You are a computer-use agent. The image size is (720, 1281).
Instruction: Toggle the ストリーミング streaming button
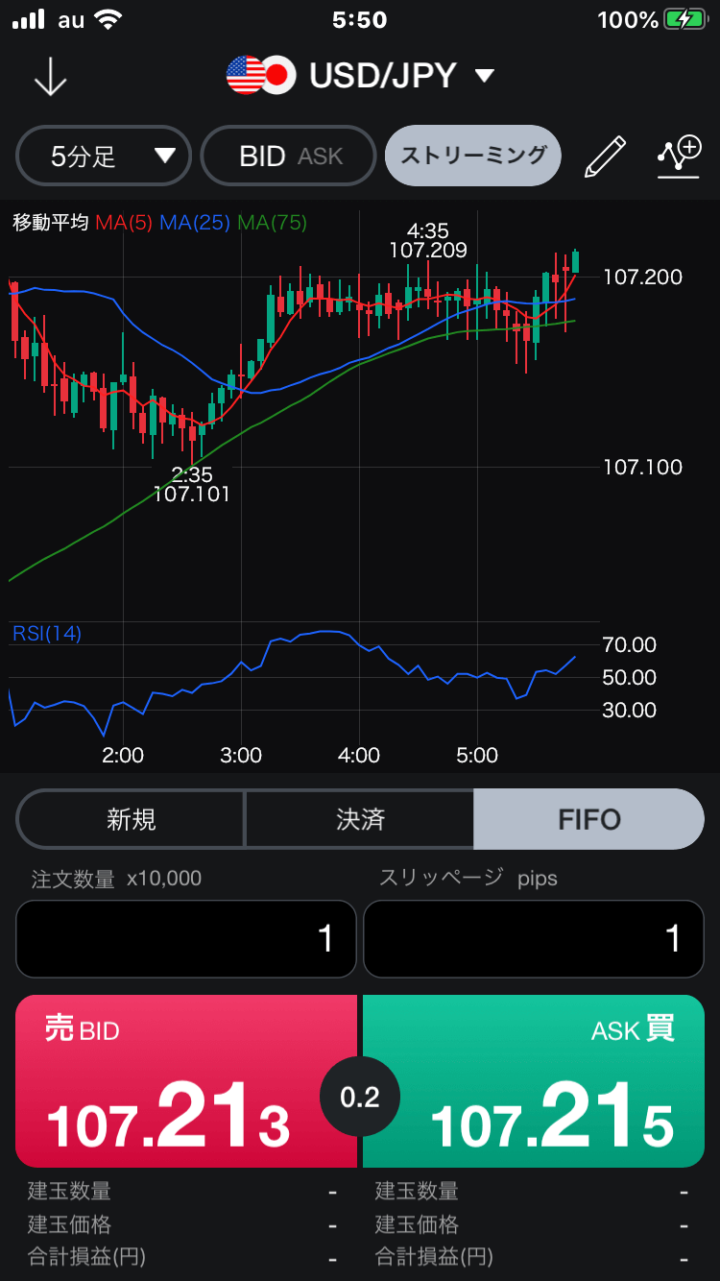tap(473, 156)
